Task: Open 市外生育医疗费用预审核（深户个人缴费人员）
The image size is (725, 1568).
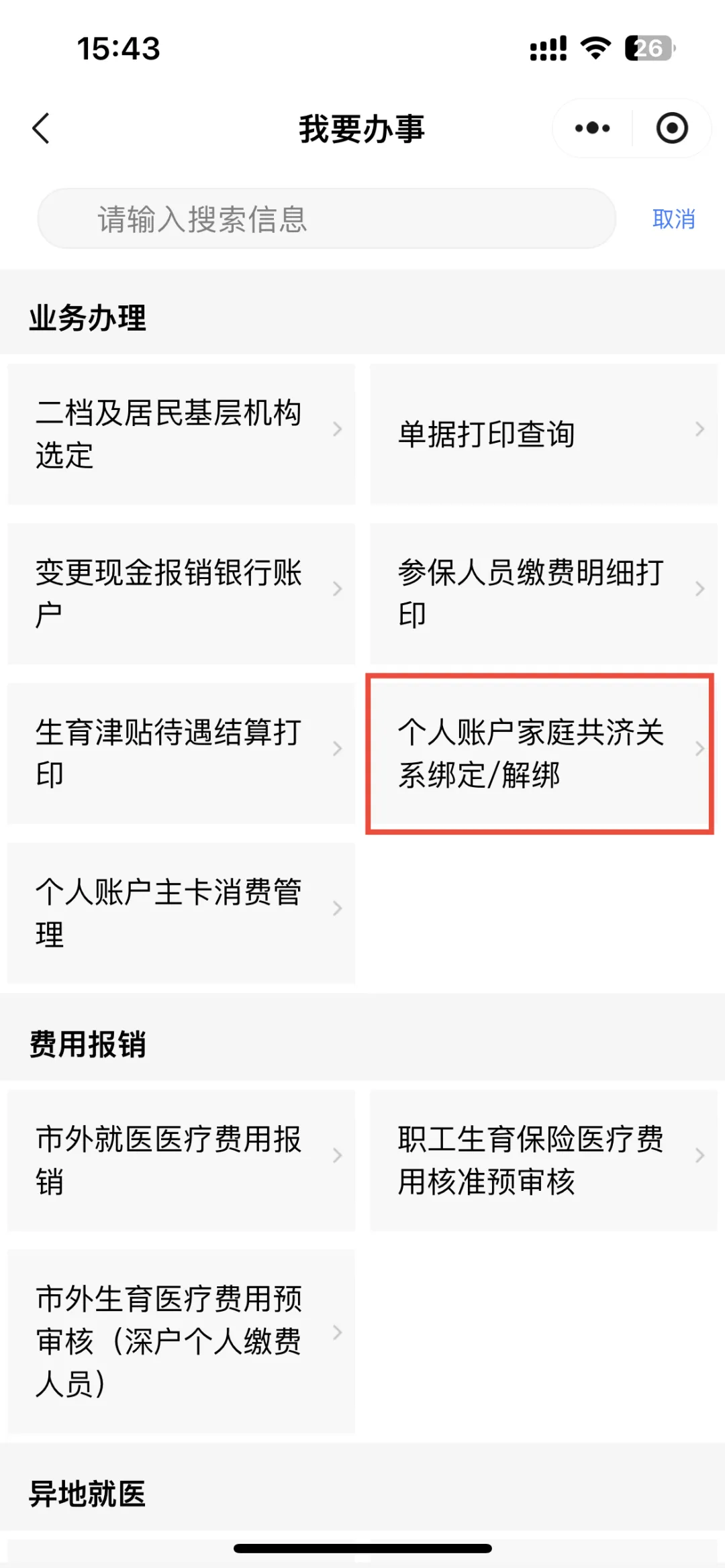Action: (x=181, y=1341)
